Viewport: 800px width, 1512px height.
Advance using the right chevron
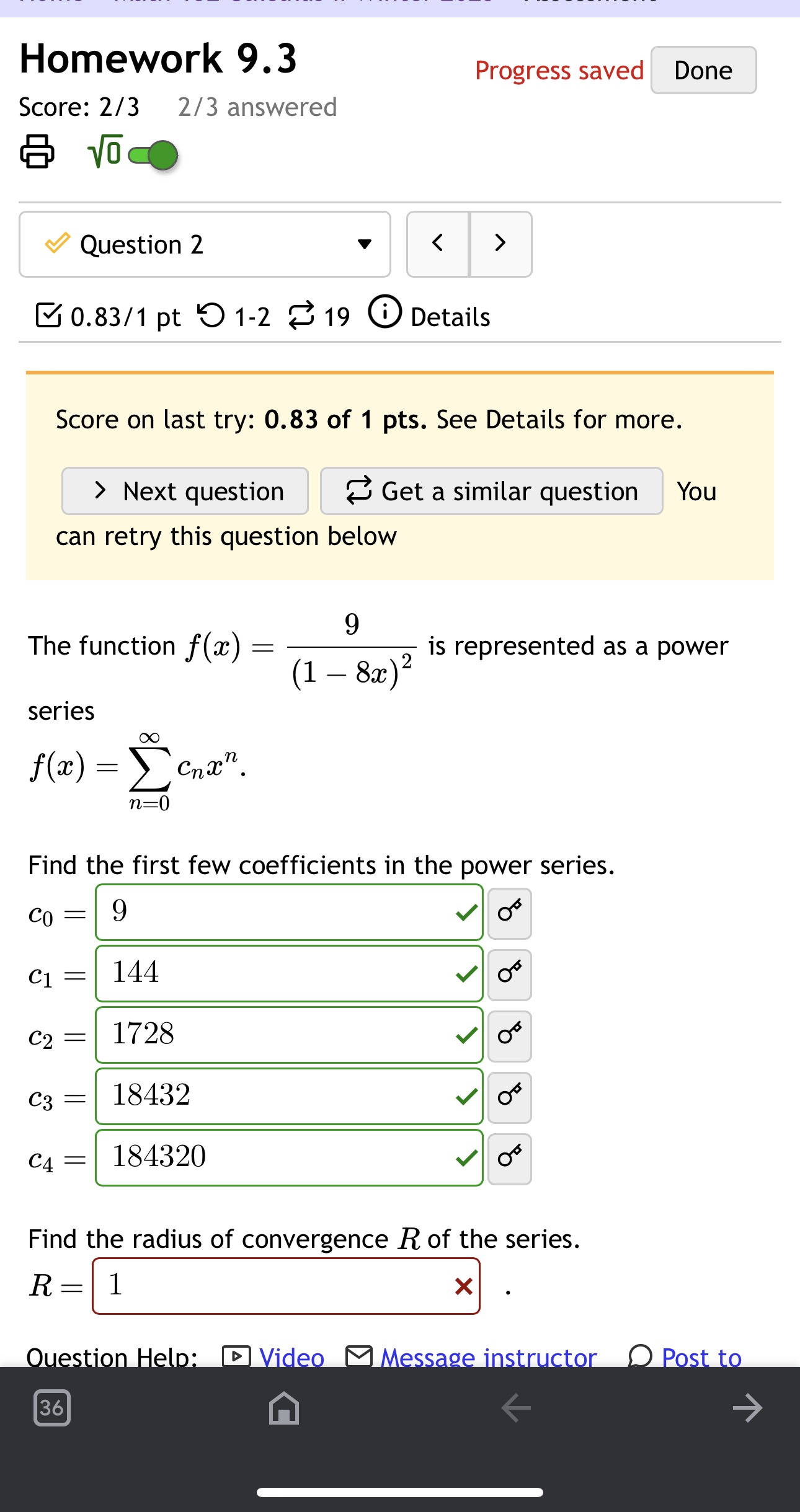pyautogui.click(x=500, y=244)
